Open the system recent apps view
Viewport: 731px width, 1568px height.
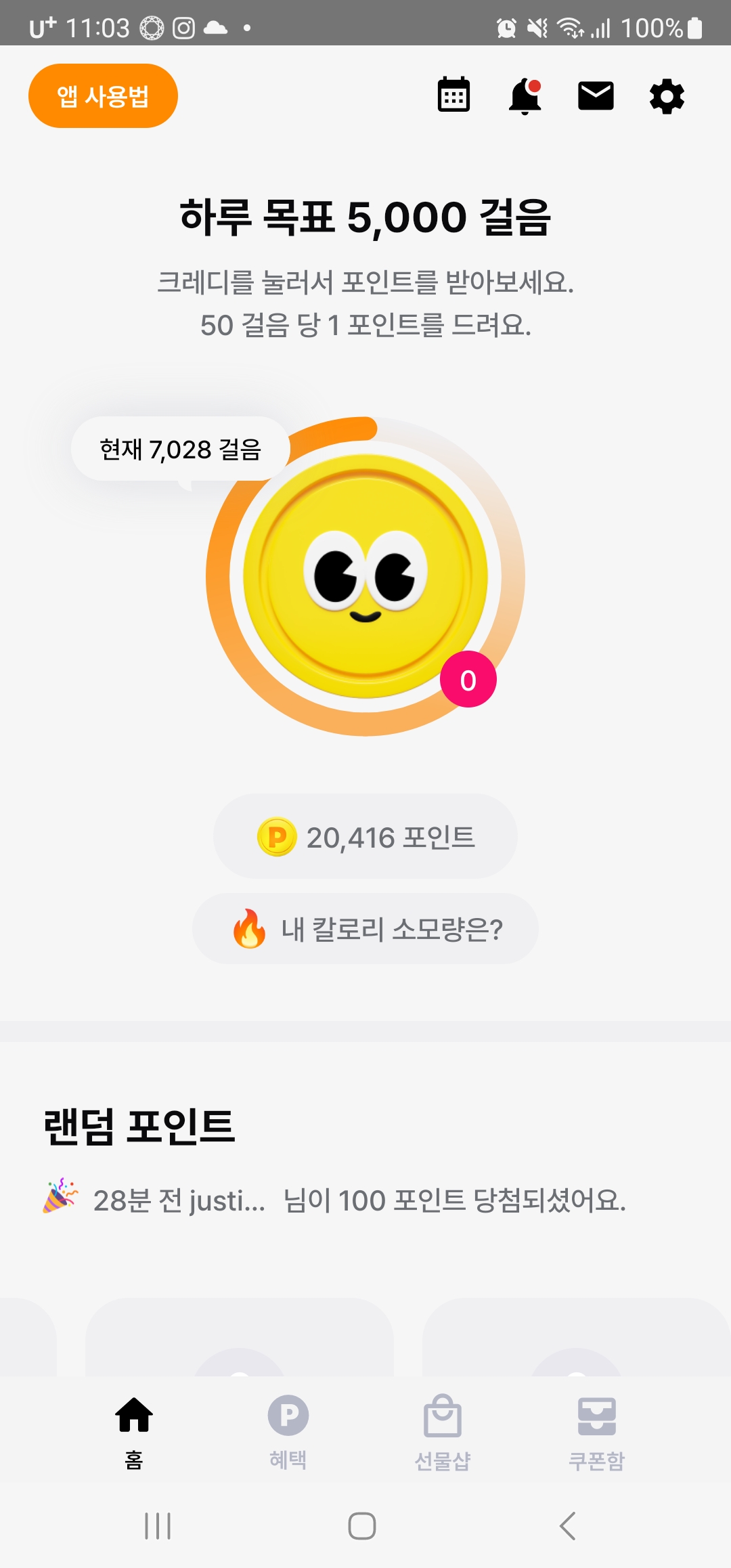tap(158, 1526)
